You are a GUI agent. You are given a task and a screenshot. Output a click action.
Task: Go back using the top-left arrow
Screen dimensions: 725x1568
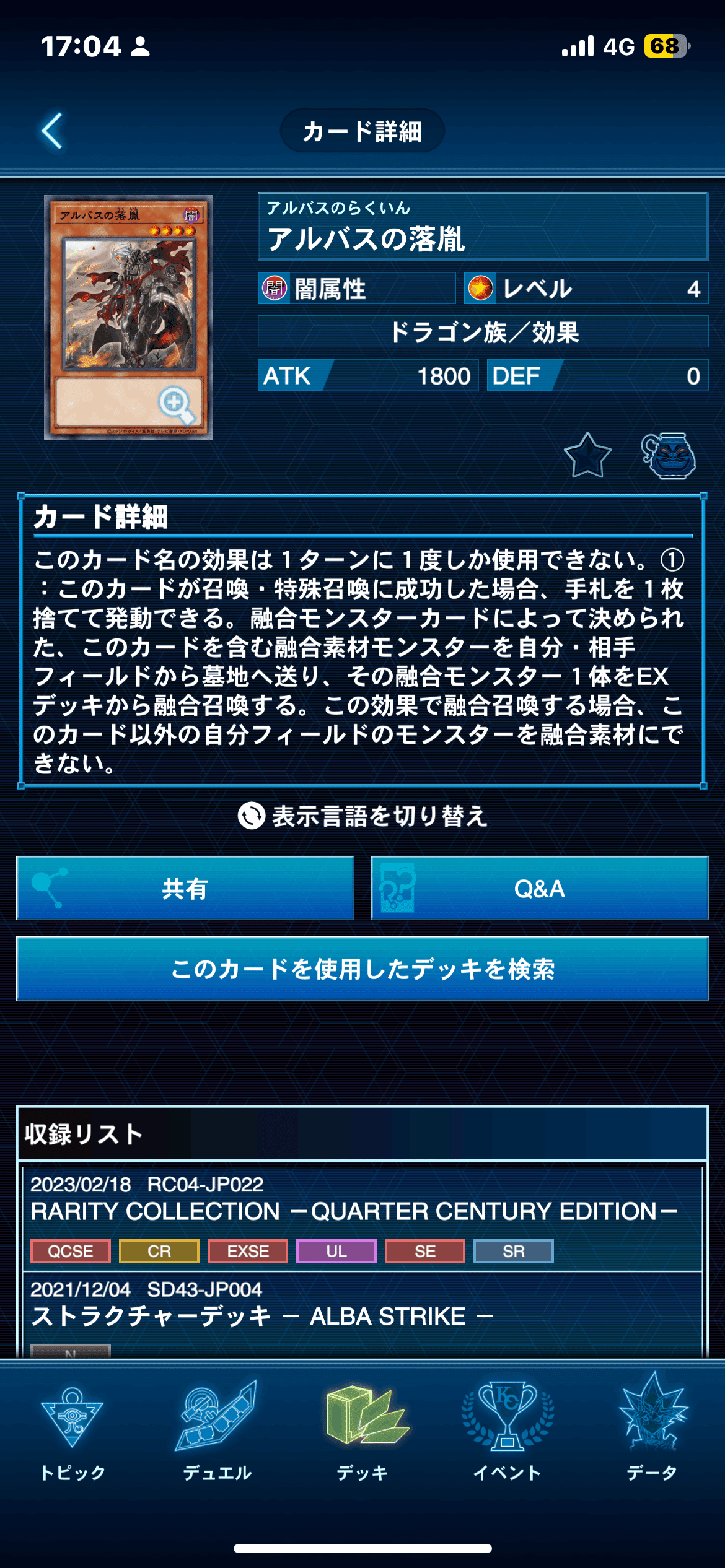coord(52,131)
